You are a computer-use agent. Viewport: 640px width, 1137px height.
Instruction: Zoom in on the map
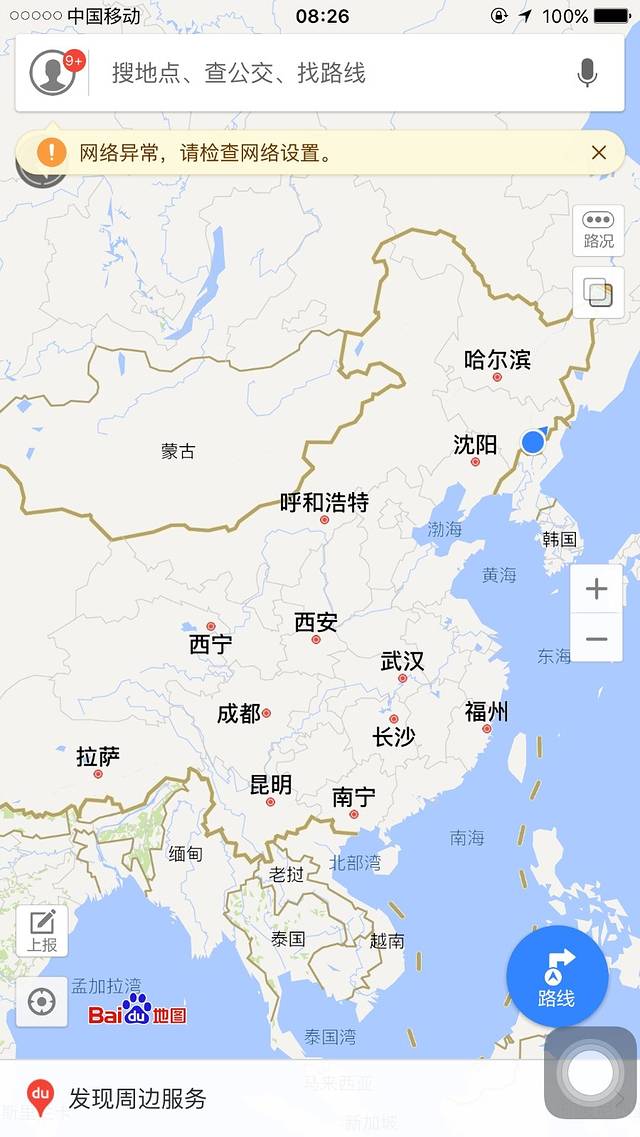click(x=597, y=589)
